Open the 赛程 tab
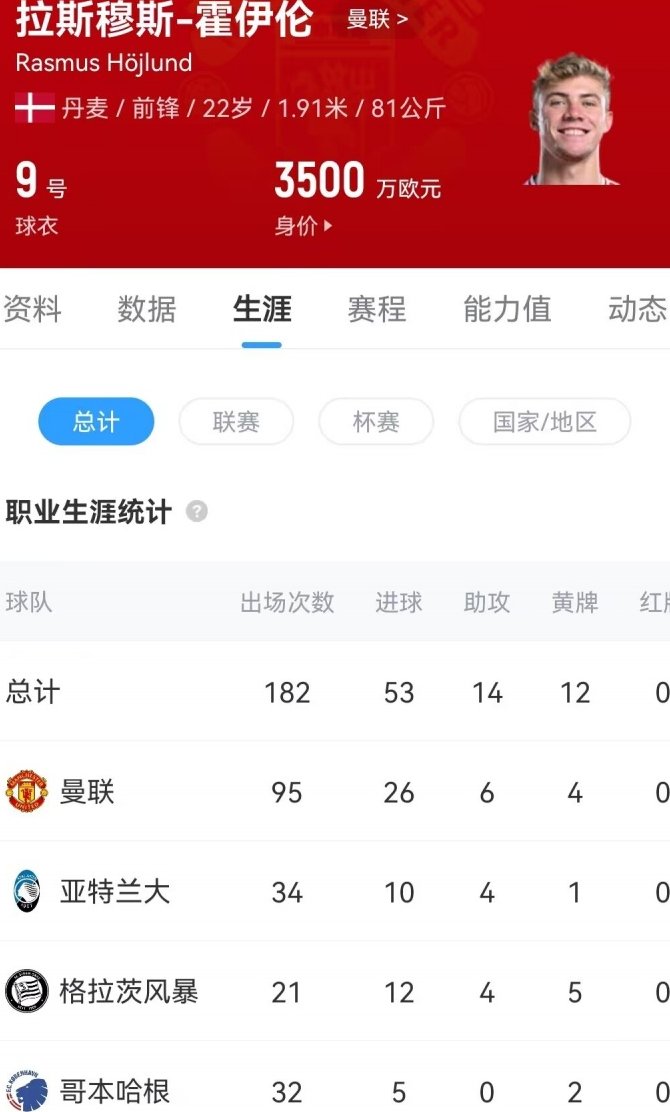The image size is (670, 1112). (x=376, y=309)
